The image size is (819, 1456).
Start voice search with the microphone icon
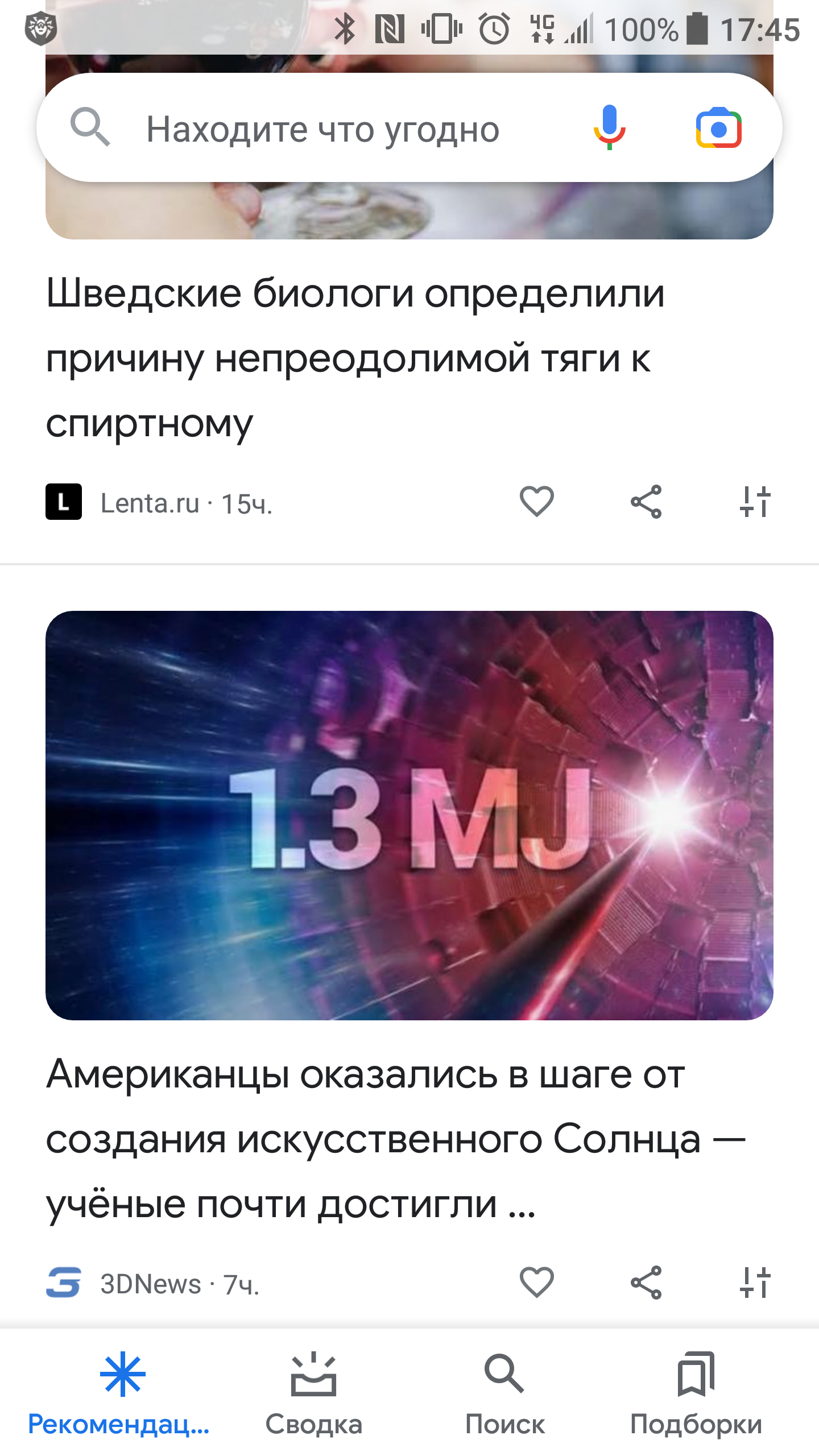[x=609, y=127]
